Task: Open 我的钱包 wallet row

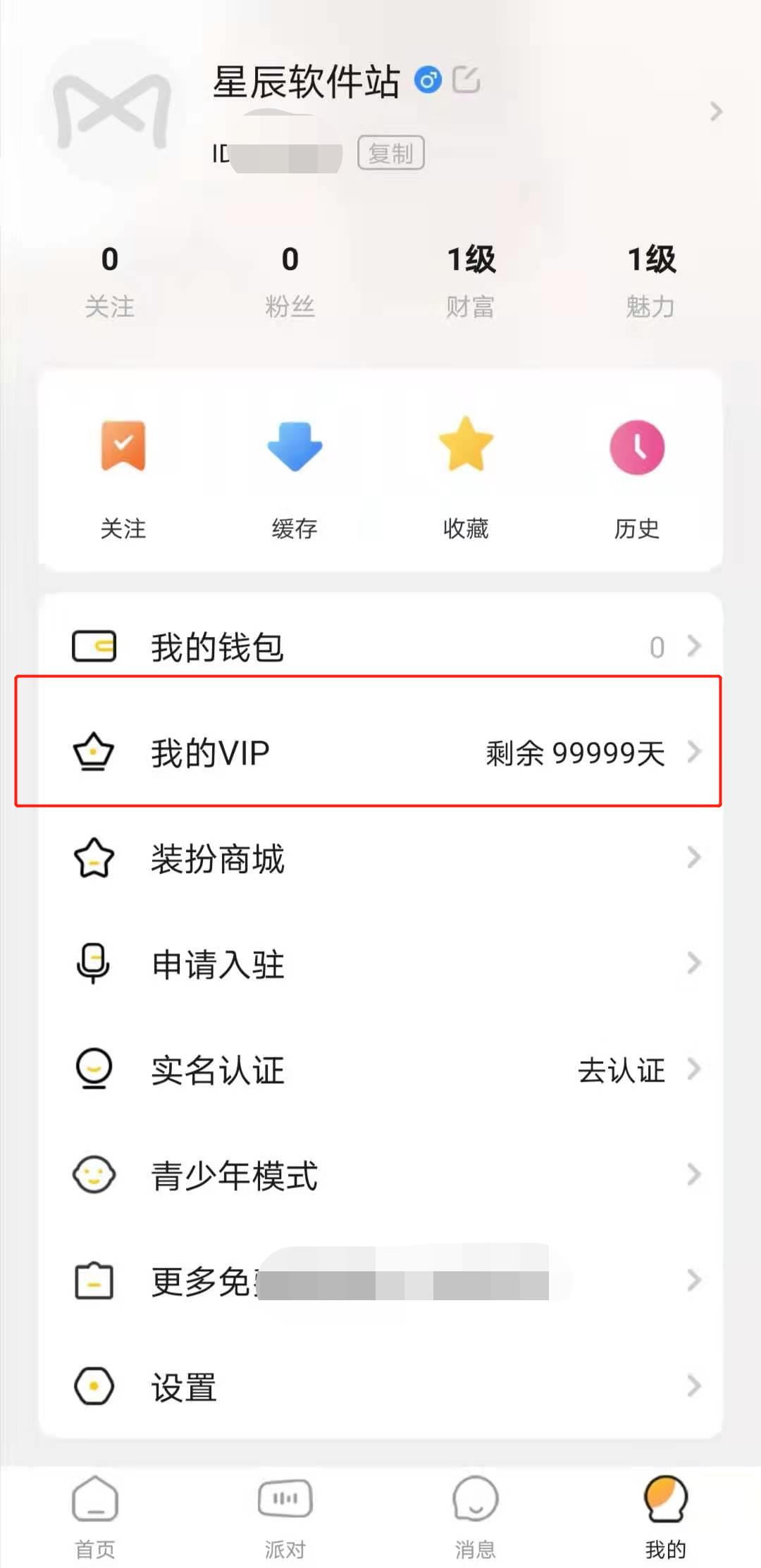Action: click(380, 646)
